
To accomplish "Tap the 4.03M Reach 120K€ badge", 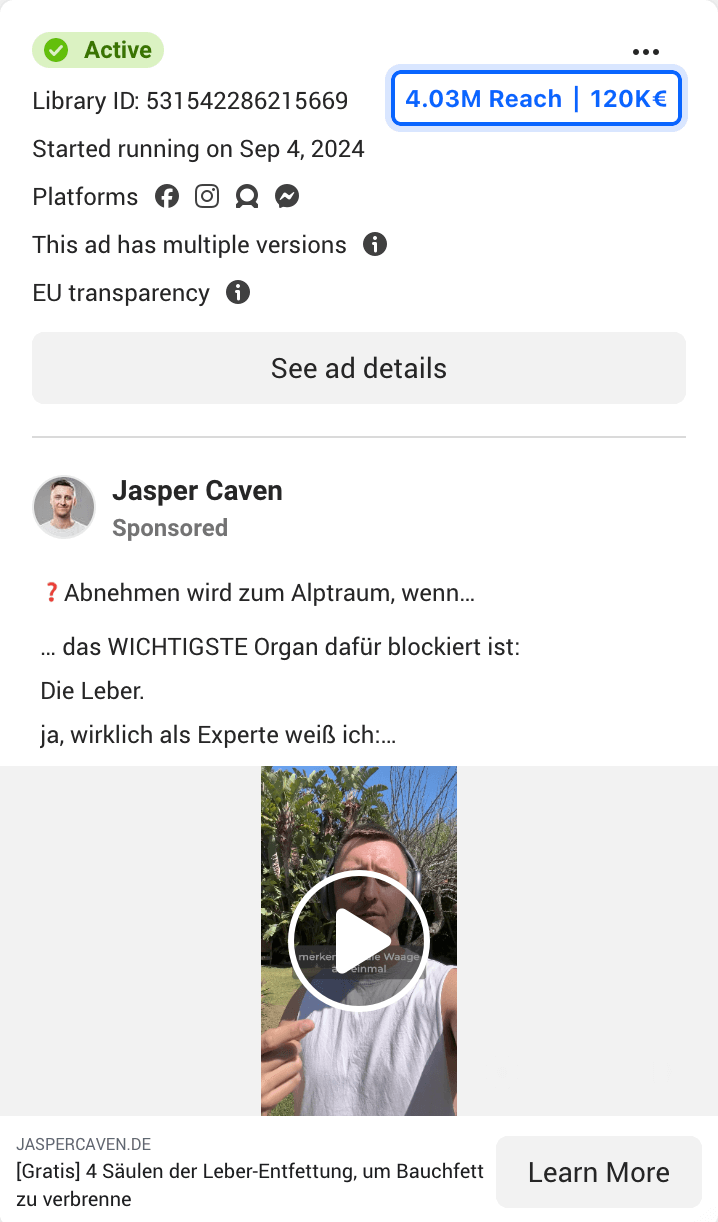I will coord(536,99).
